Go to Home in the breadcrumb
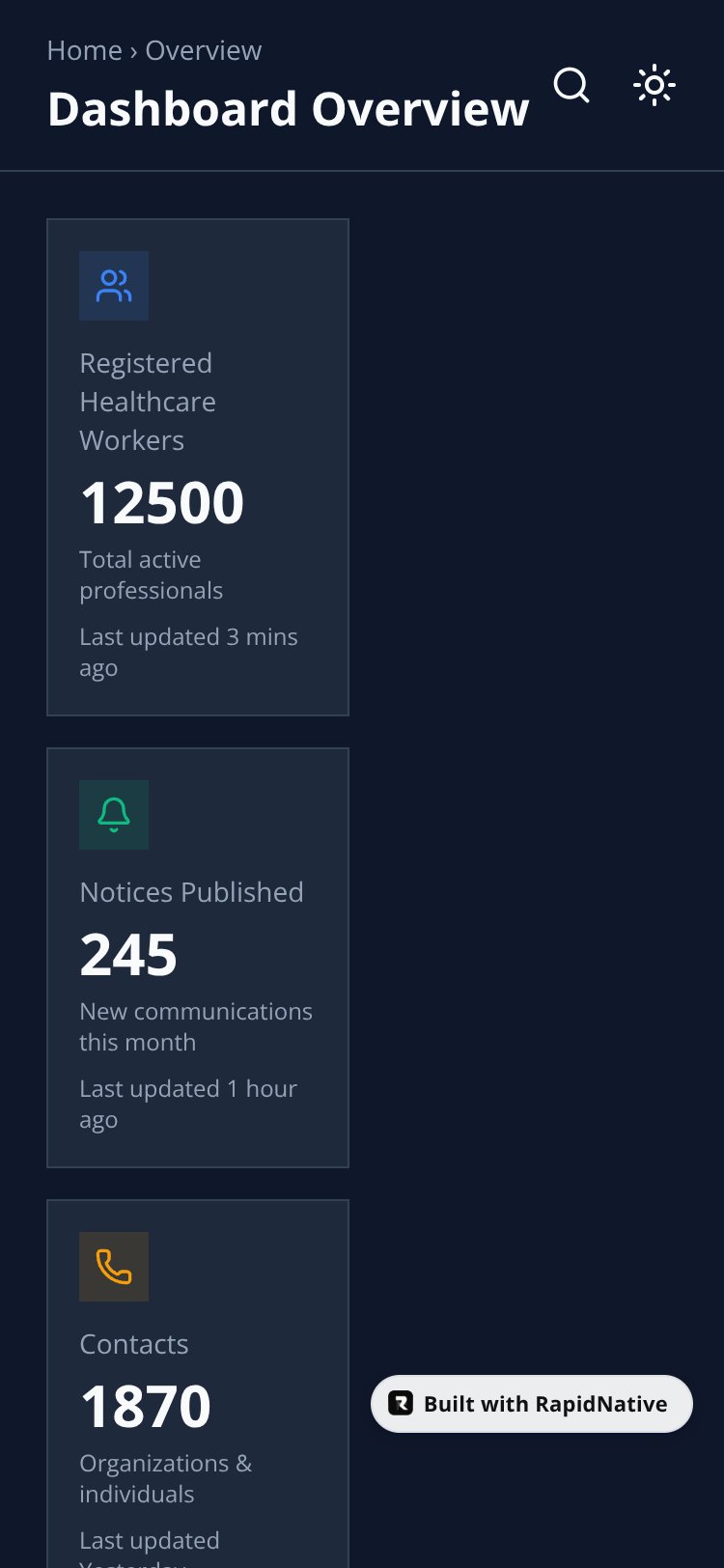This screenshot has width=724, height=1568. (85, 50)
